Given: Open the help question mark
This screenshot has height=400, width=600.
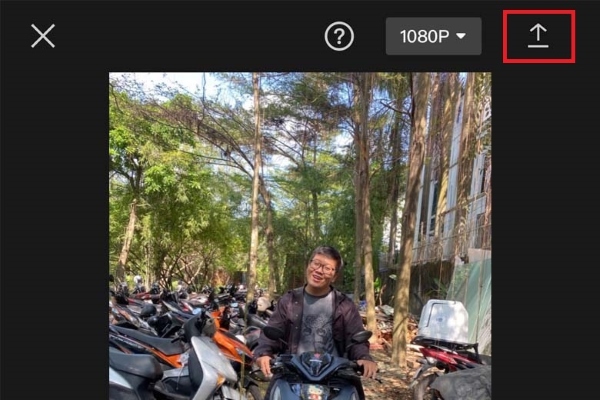Looking at the screenshot, I should pos(339,36).
